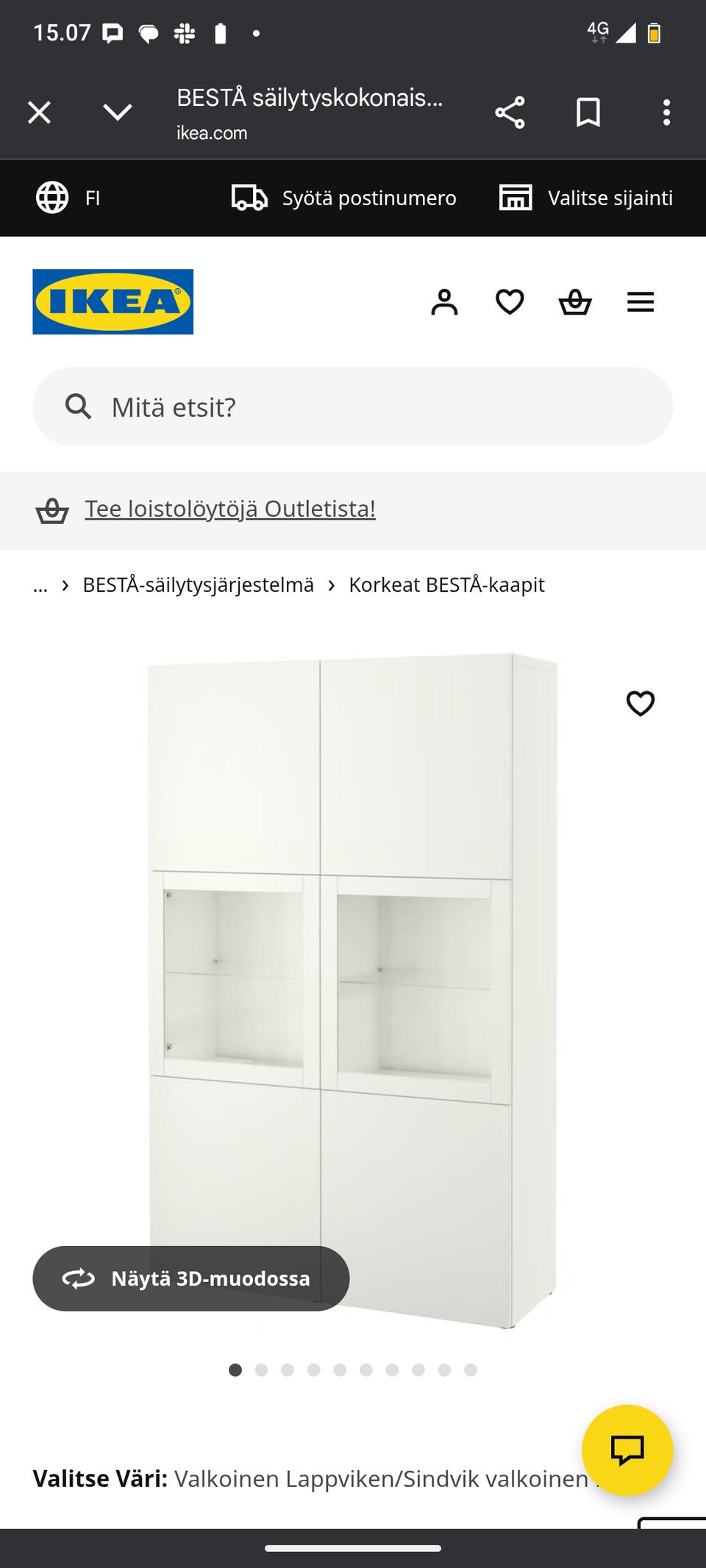This screenshot has height=1568, width=706.
Task: Expand the breadcrumb ellipsis
Action: coord(40,585)
